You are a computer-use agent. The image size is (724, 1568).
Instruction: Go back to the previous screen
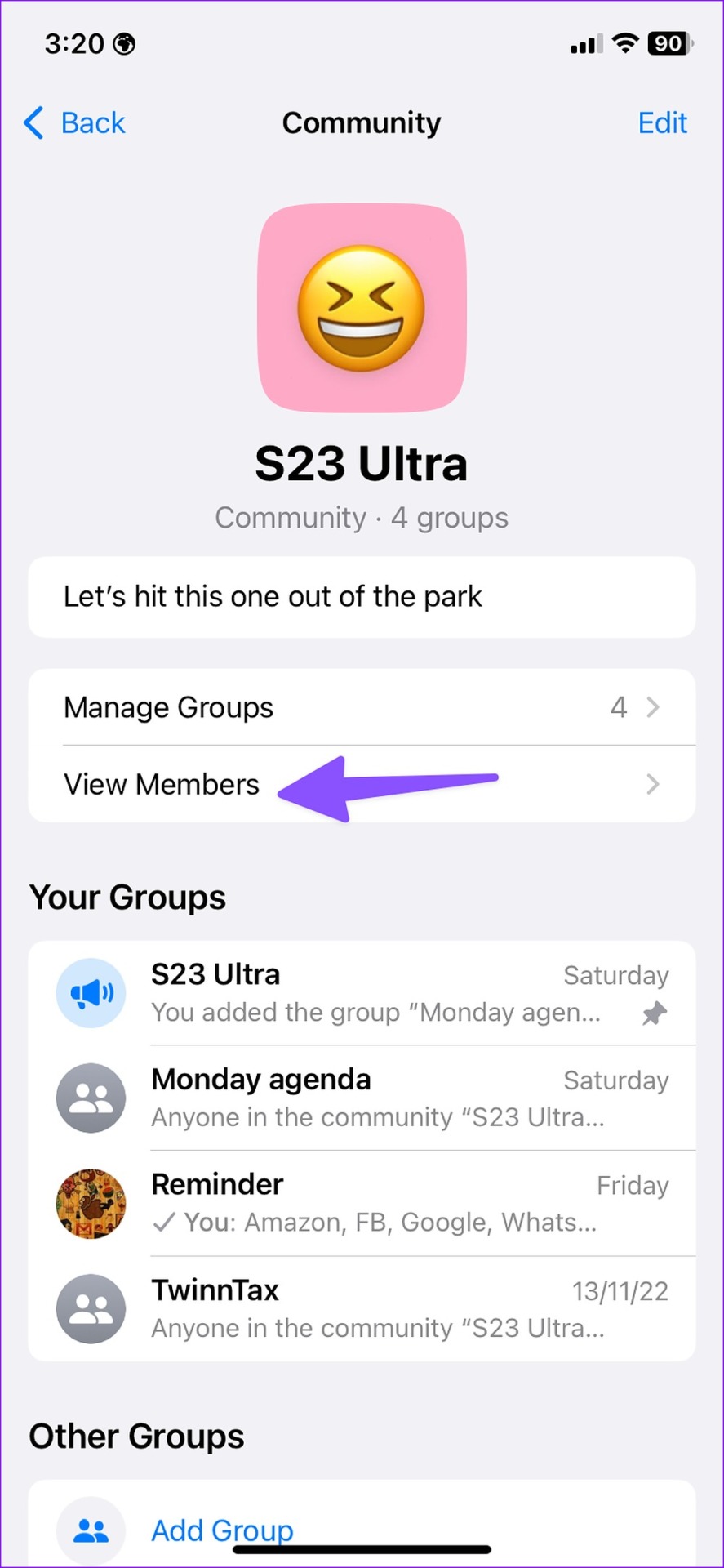(x=74, y=123)
